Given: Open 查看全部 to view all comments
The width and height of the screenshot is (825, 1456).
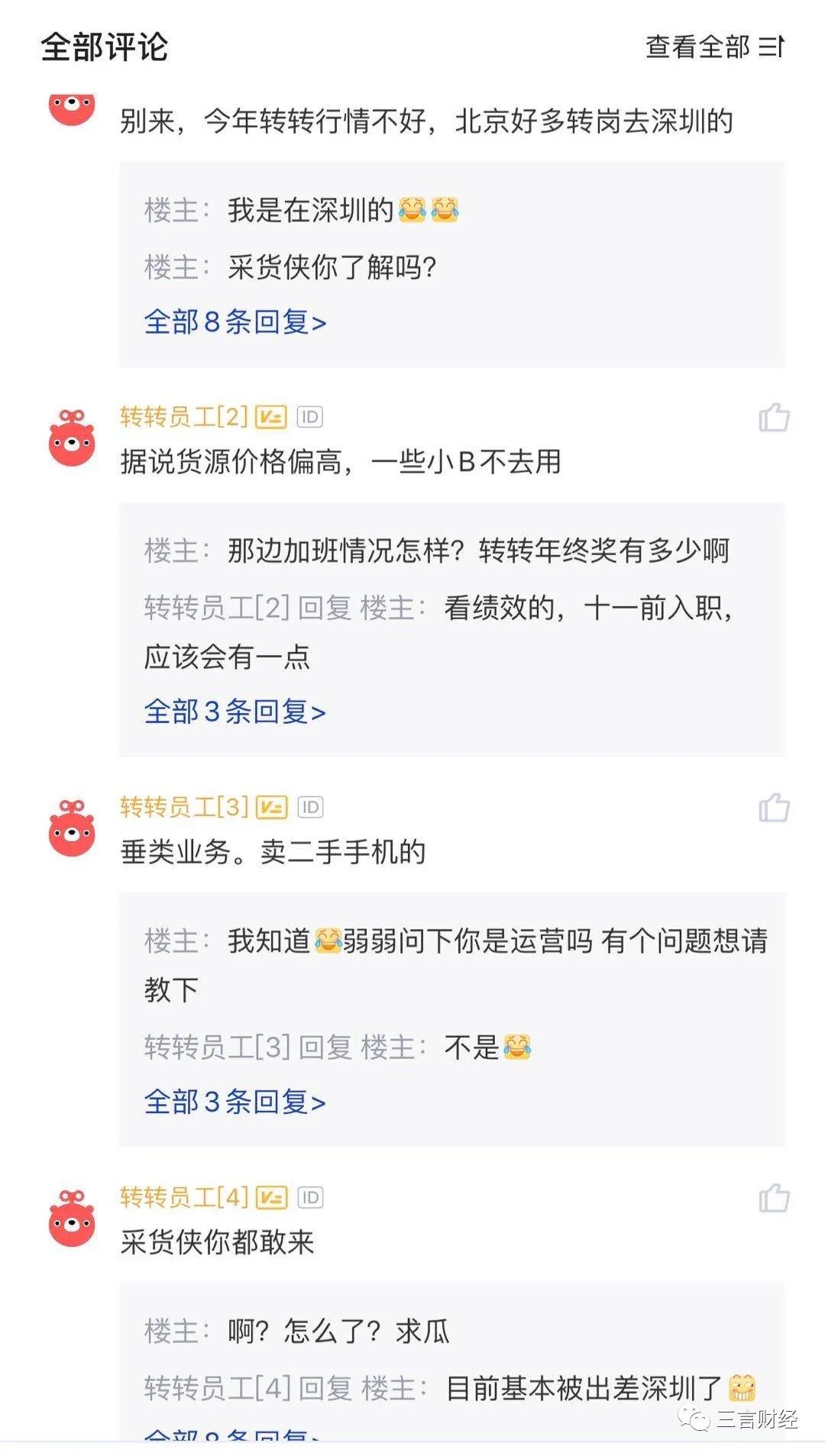Looking at the screenshot, I should tap(714, 47).
